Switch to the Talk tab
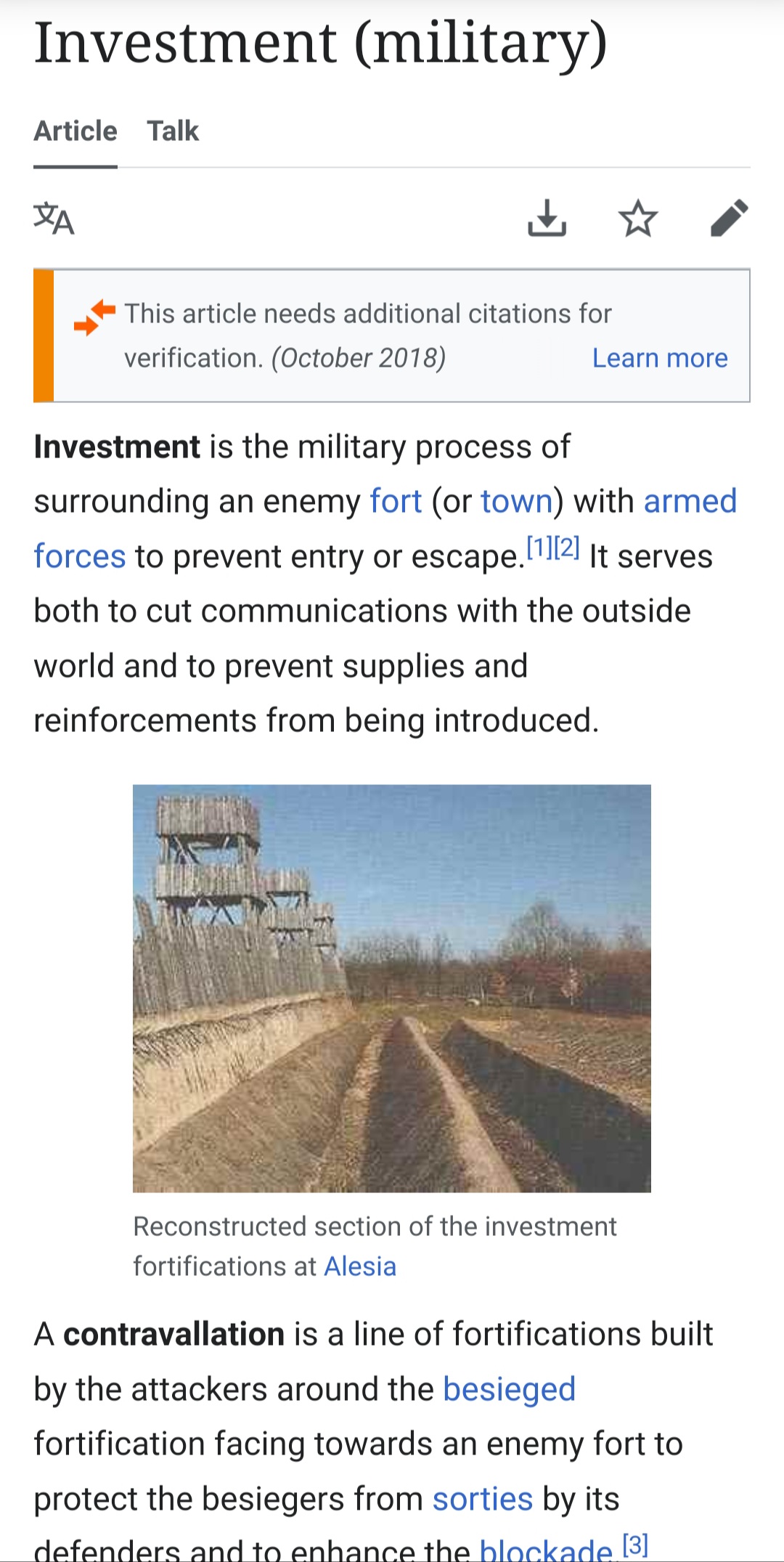 [173, 131]
